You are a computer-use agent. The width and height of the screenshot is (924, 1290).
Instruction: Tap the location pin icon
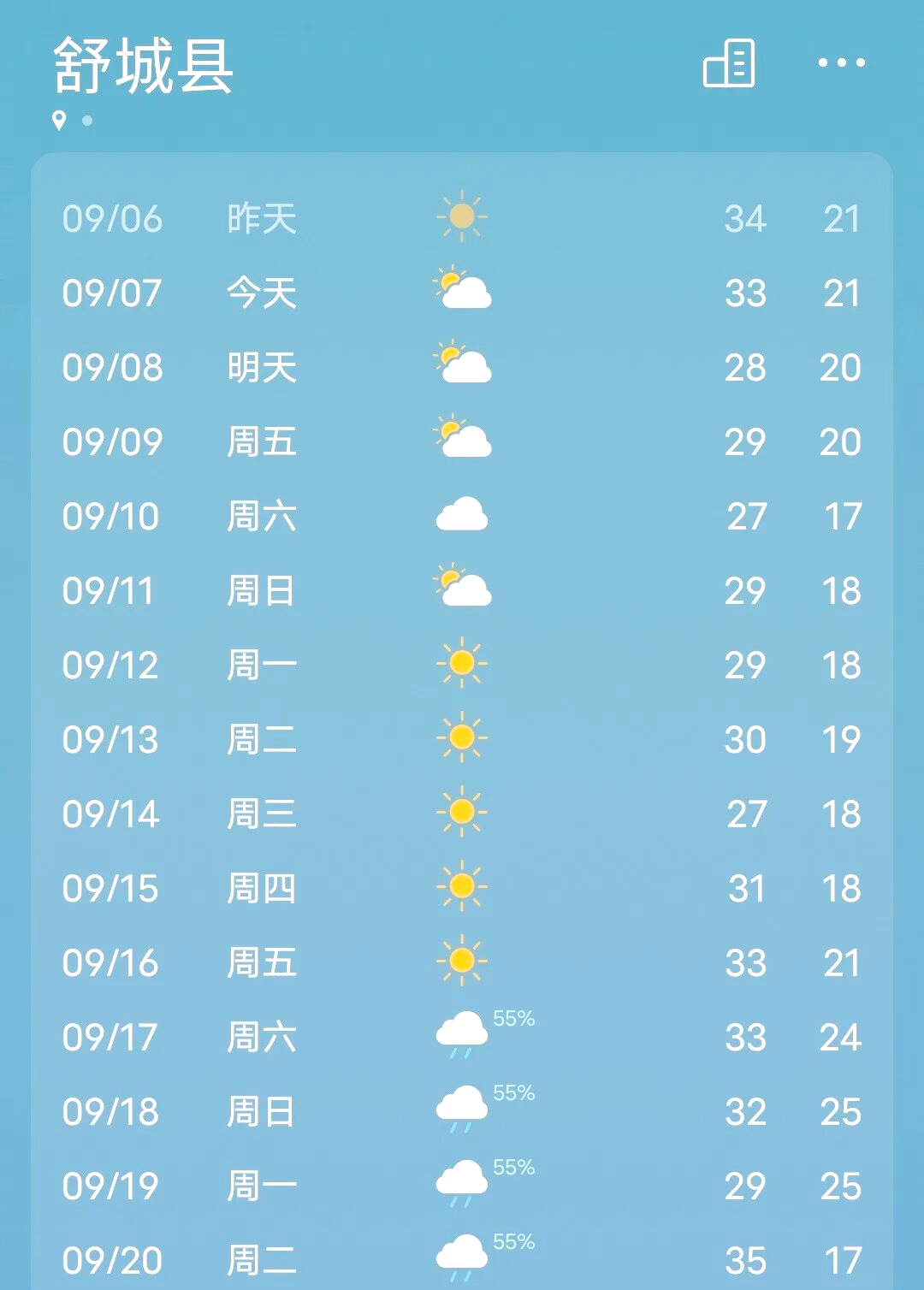[x=58, y=120]
